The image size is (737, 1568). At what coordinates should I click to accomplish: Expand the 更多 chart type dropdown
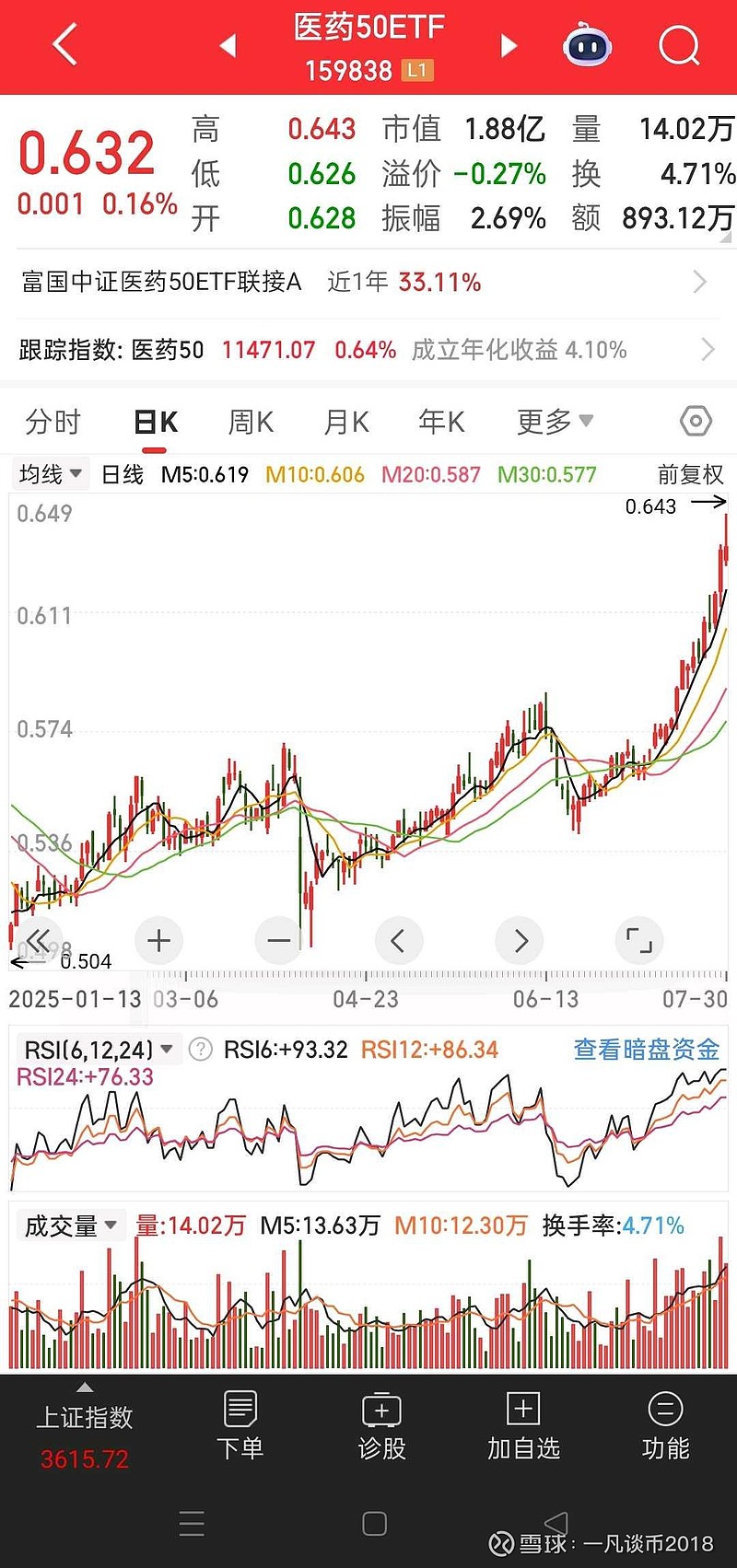[554, 421]
